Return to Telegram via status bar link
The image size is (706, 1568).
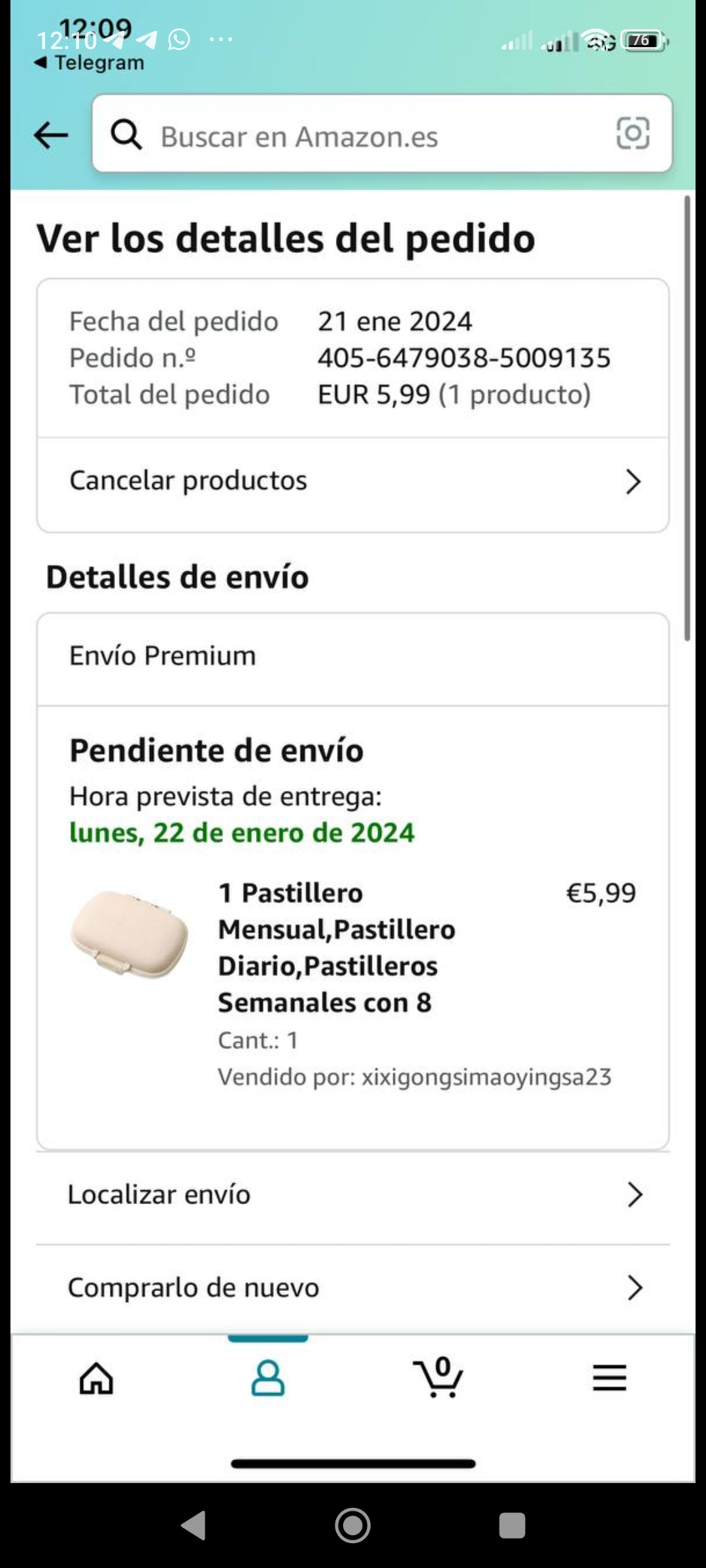(90, 63)
